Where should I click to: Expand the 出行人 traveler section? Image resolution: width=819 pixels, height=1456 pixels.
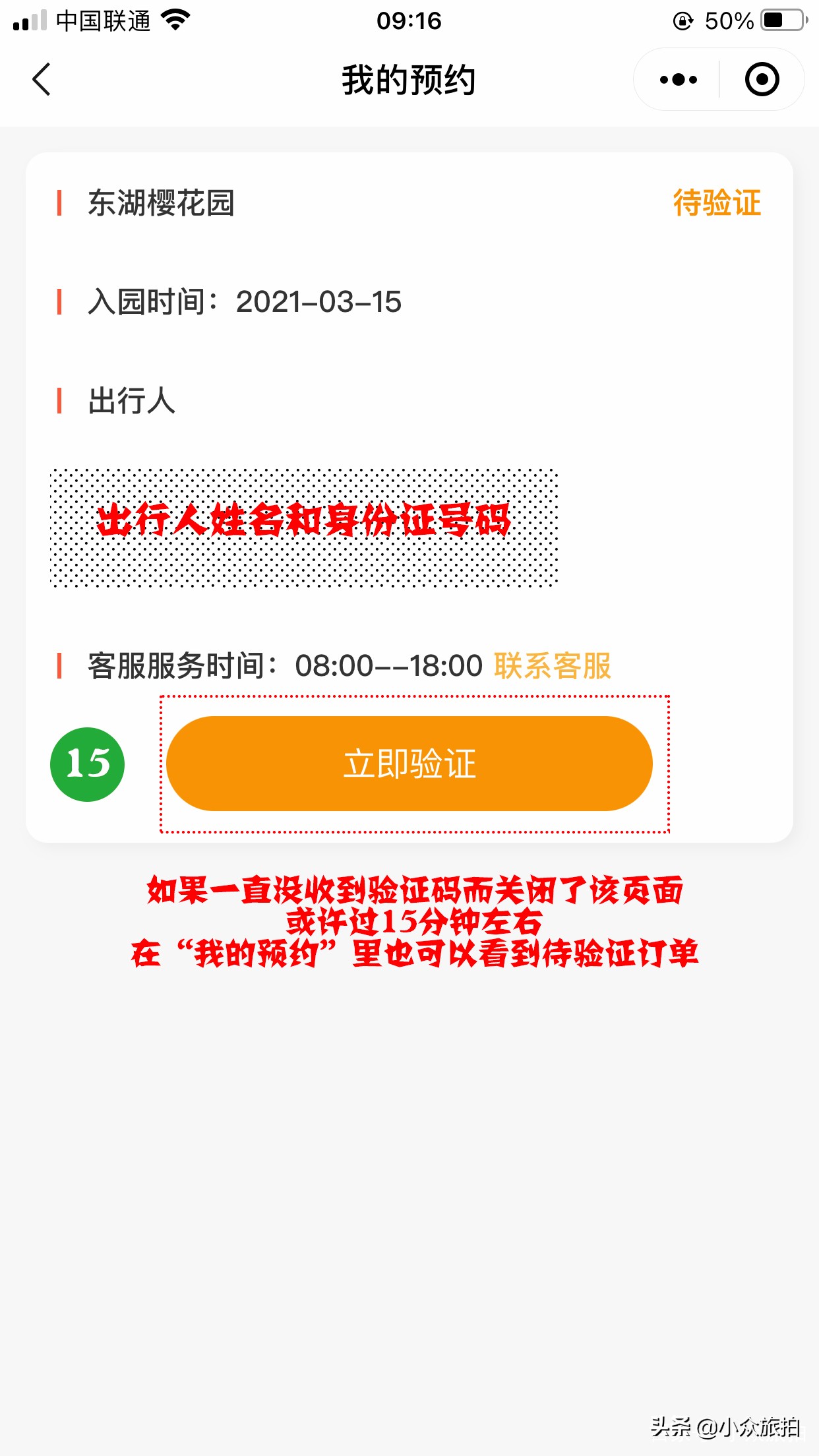pyautogui.click(x=129, y=401)
